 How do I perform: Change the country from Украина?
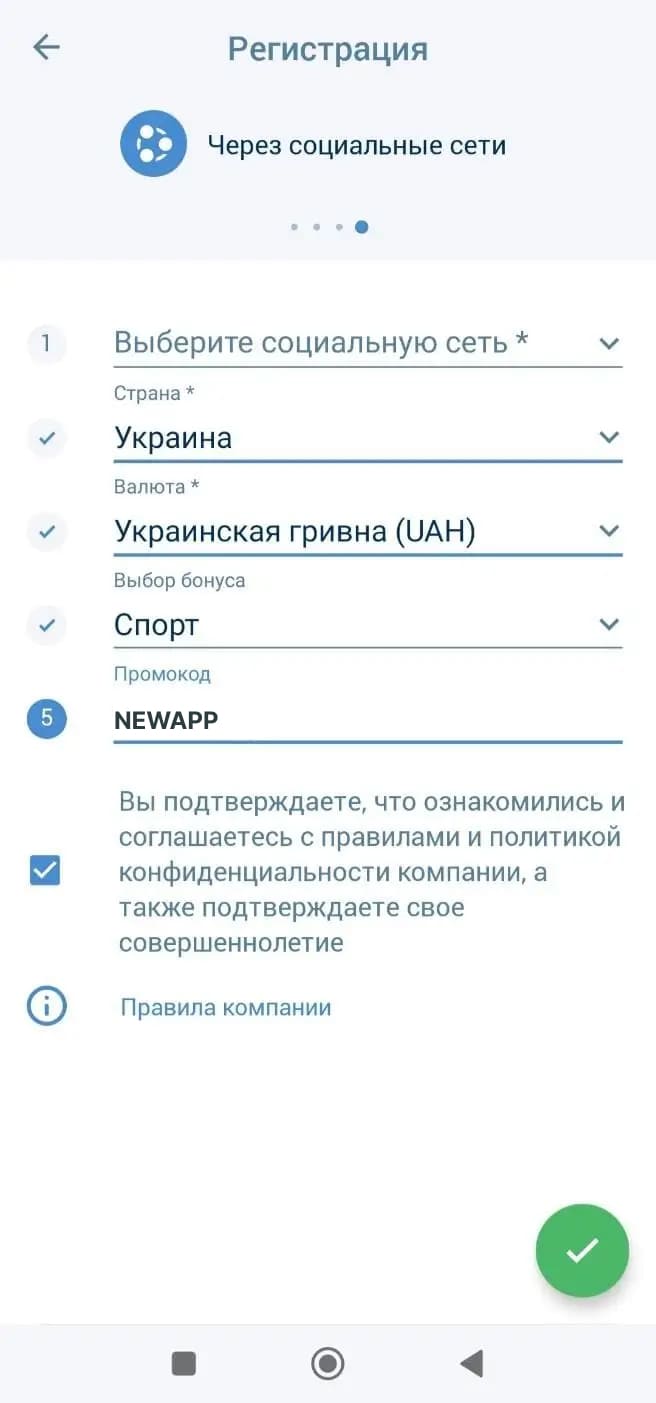click(x=368, y=438)
